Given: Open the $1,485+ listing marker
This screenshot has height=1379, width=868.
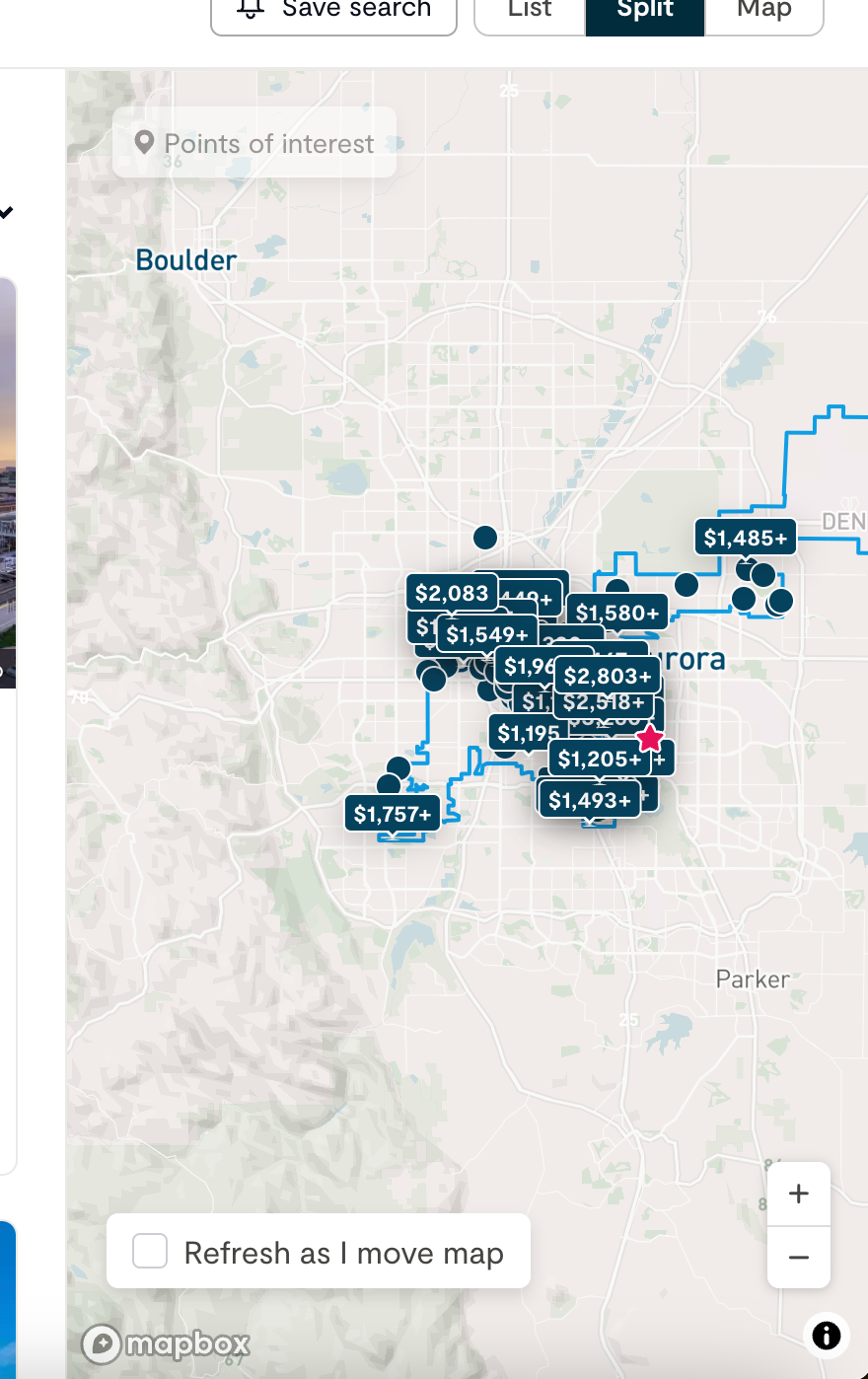Looking at the screenshot, I should pyautogui.click(x=746, y=538).
